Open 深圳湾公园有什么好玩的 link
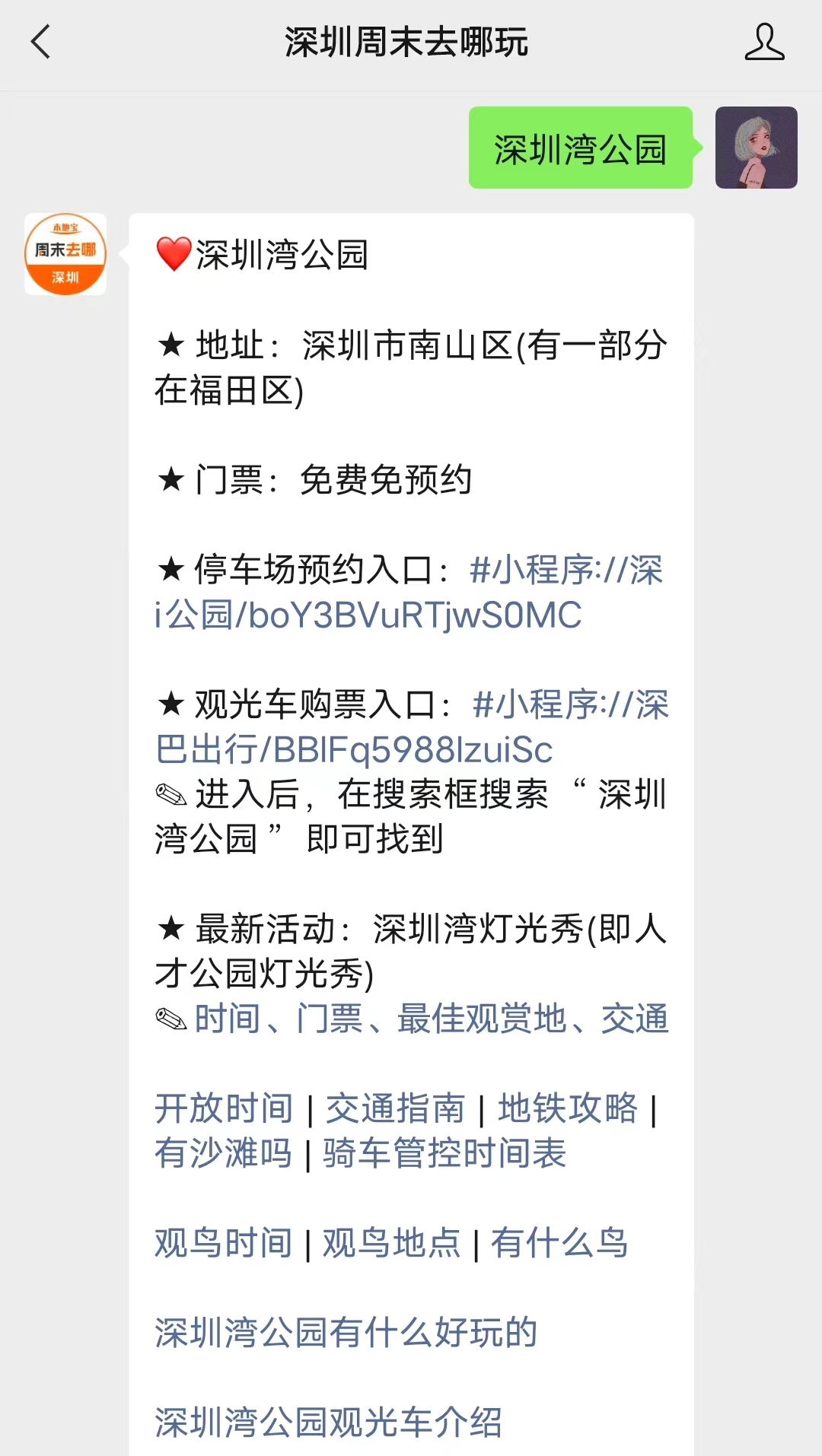 click(346, 1332)
